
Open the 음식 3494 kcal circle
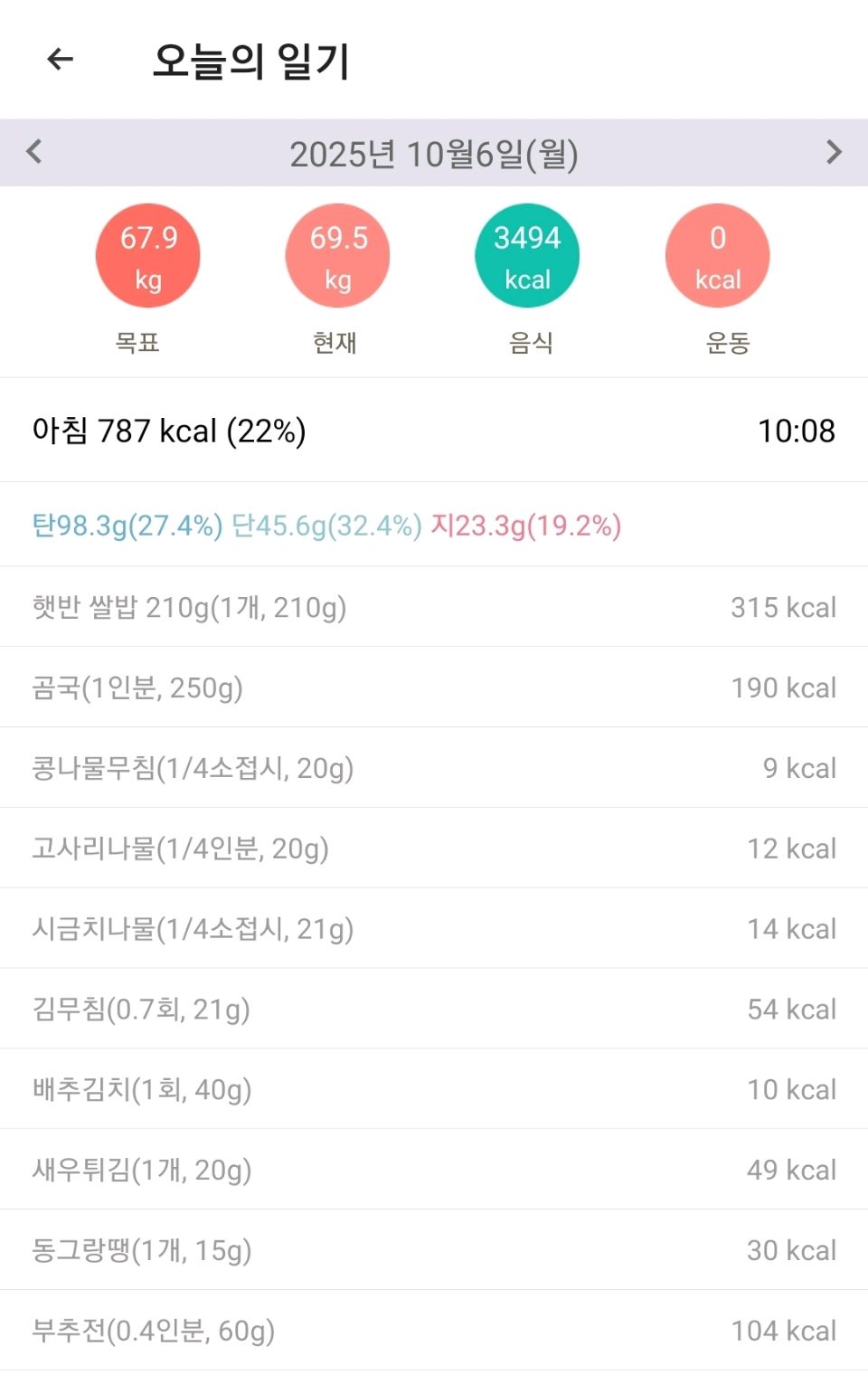[527, 257]
